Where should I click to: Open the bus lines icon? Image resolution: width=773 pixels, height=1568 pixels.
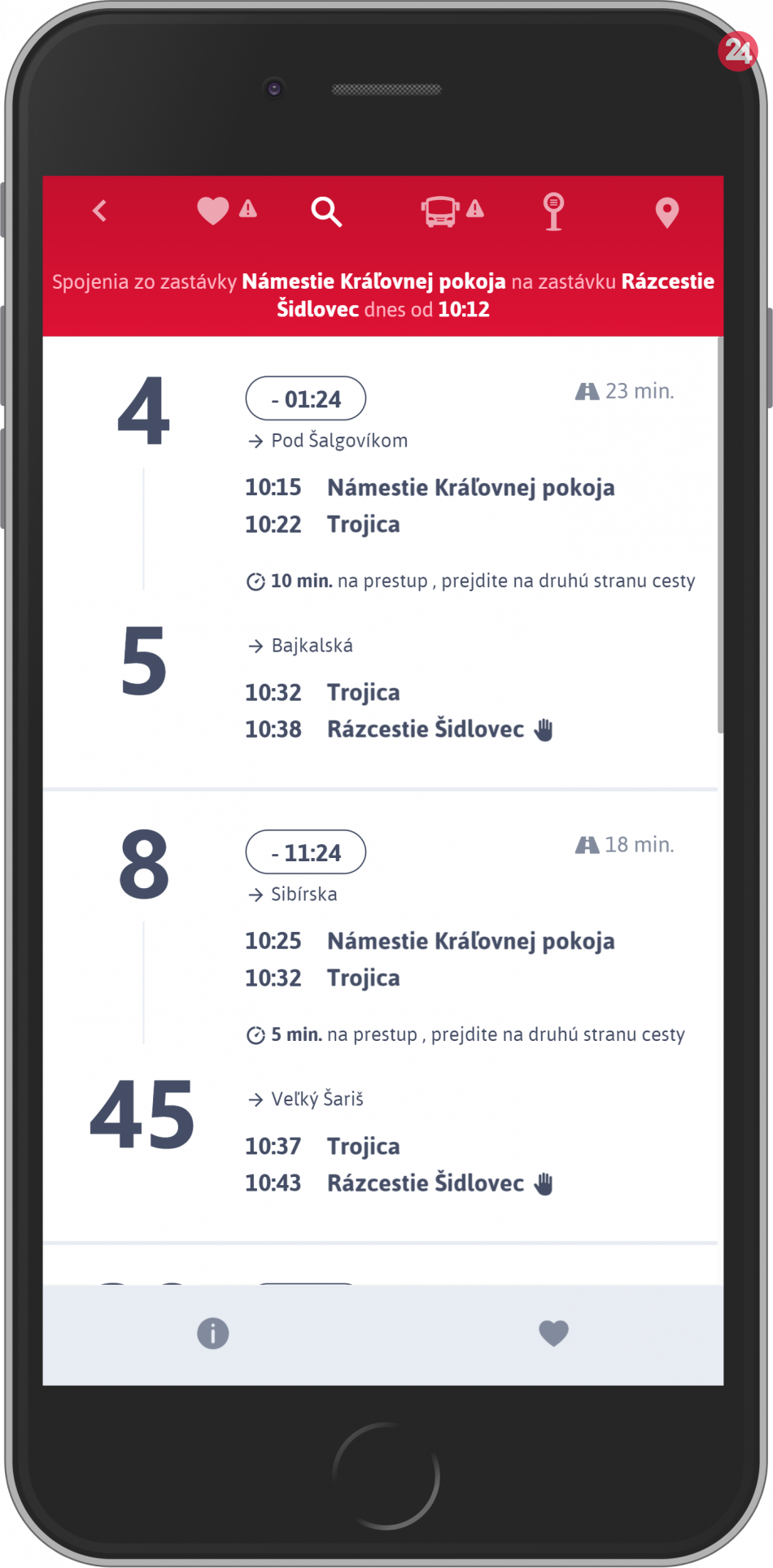pos(440,211)
